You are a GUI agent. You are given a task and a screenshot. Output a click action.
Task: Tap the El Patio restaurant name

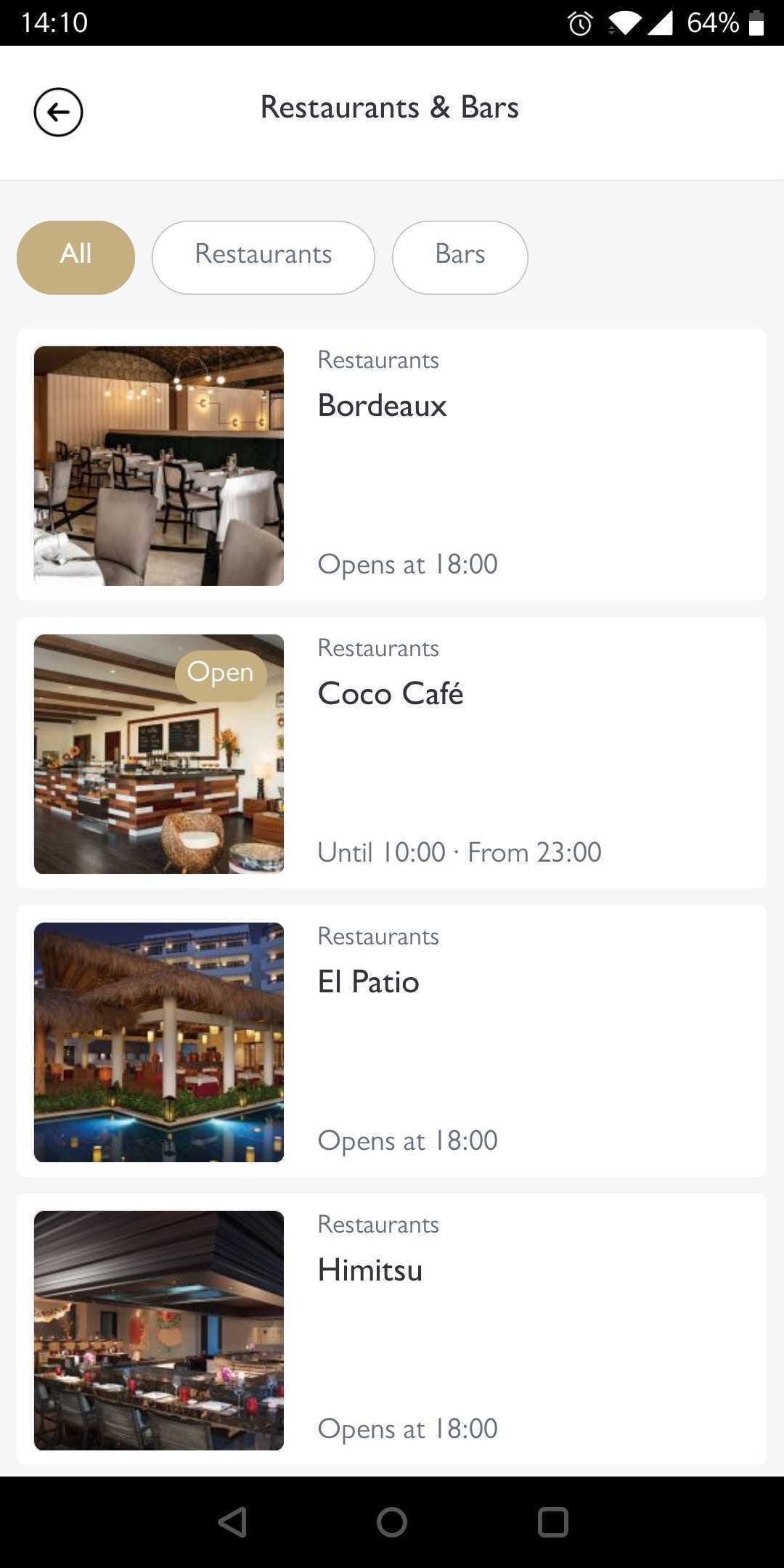coord(368,981)
